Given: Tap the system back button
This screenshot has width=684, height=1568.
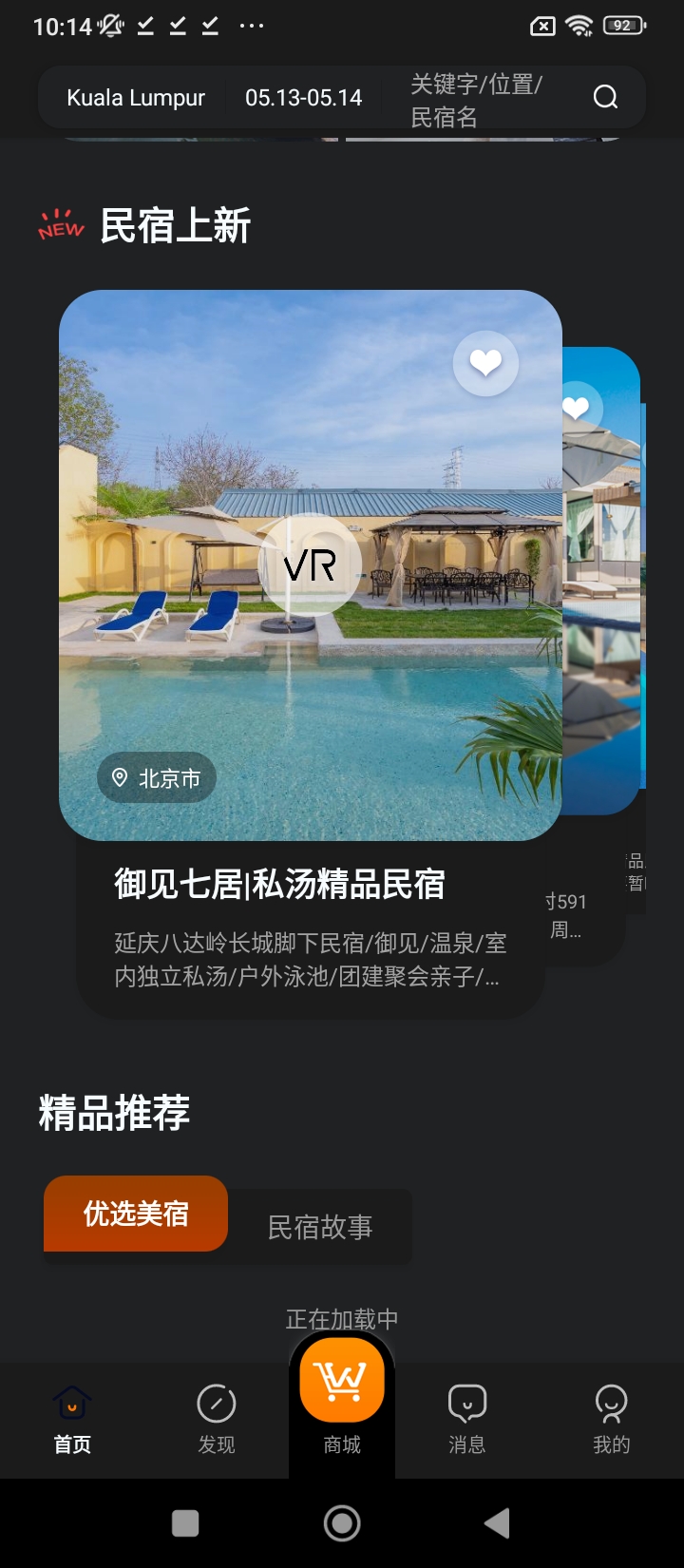Looking at the screenshot, I should pyautogui.click(x=497, y=1523).
